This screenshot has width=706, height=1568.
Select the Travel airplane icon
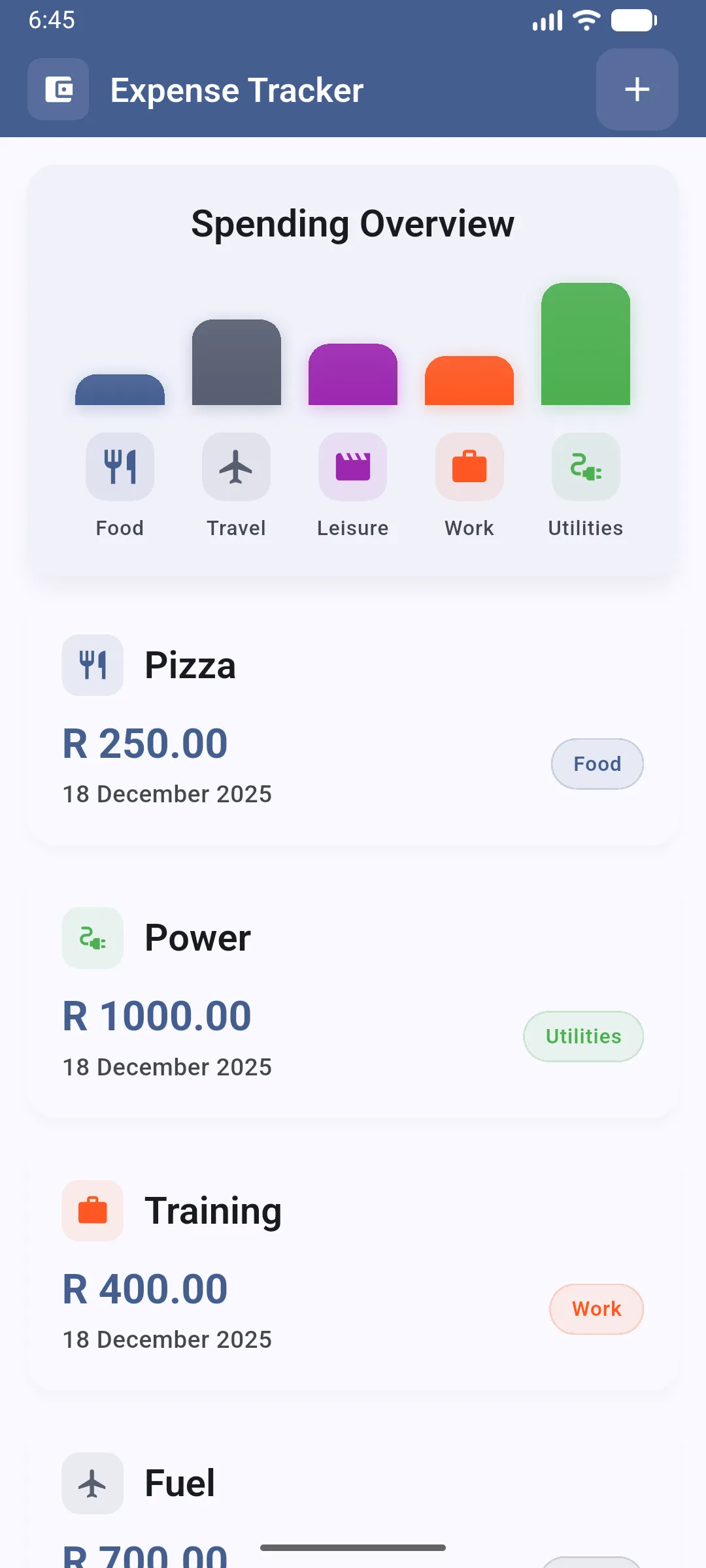pos(236,466)
